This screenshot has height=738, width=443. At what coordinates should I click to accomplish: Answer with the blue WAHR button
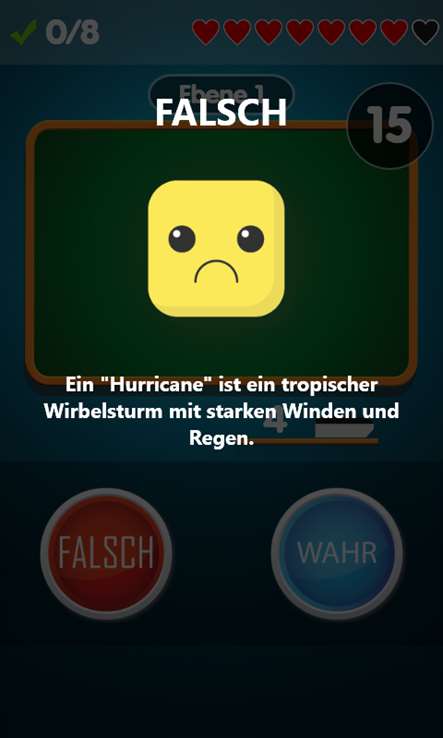(x=337, y=554)
